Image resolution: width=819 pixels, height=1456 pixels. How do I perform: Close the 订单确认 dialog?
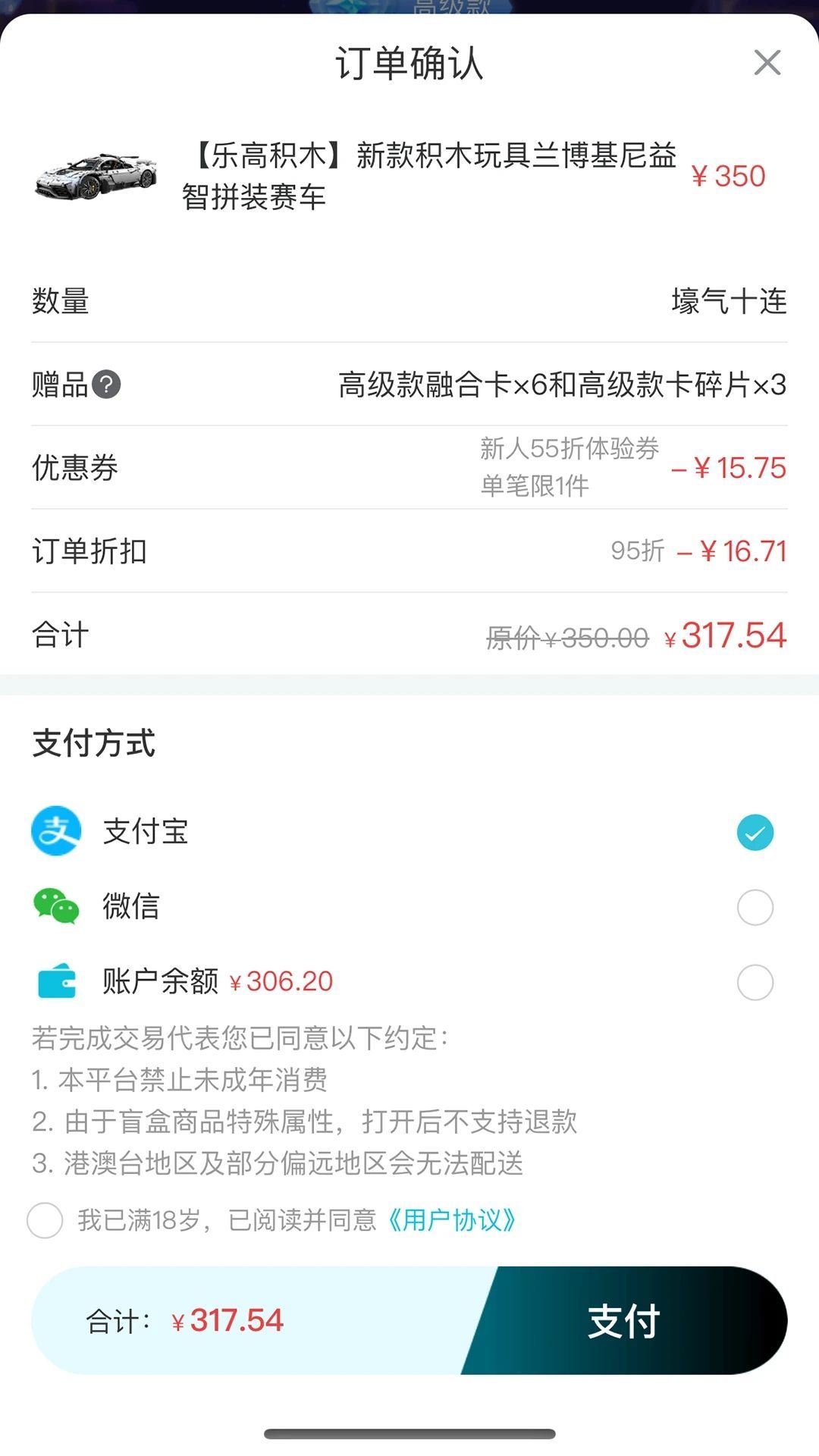(768, 64)
